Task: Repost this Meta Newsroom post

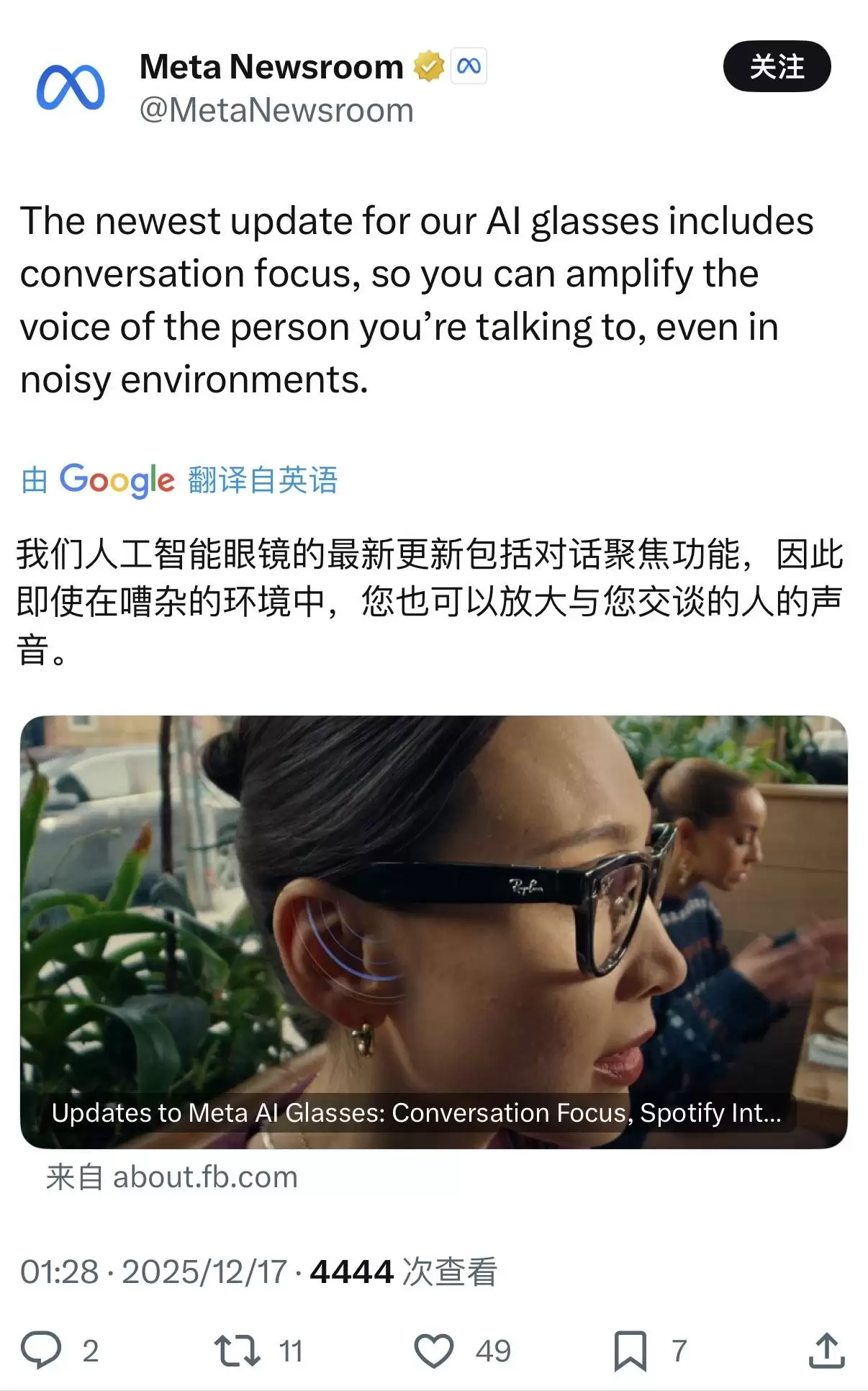Action: [238, 1350]
